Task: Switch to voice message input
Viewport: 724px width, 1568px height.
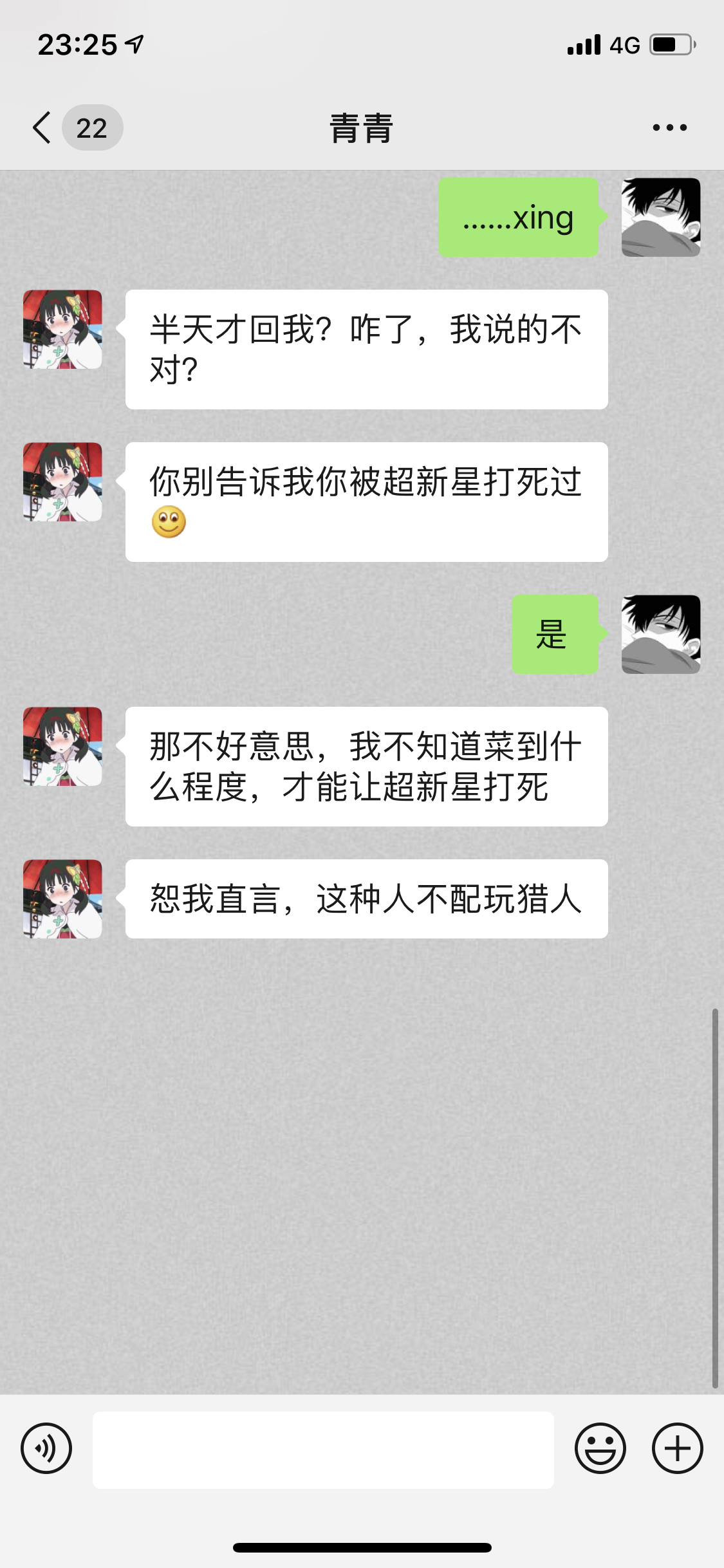Action: tap(46, 1449)
